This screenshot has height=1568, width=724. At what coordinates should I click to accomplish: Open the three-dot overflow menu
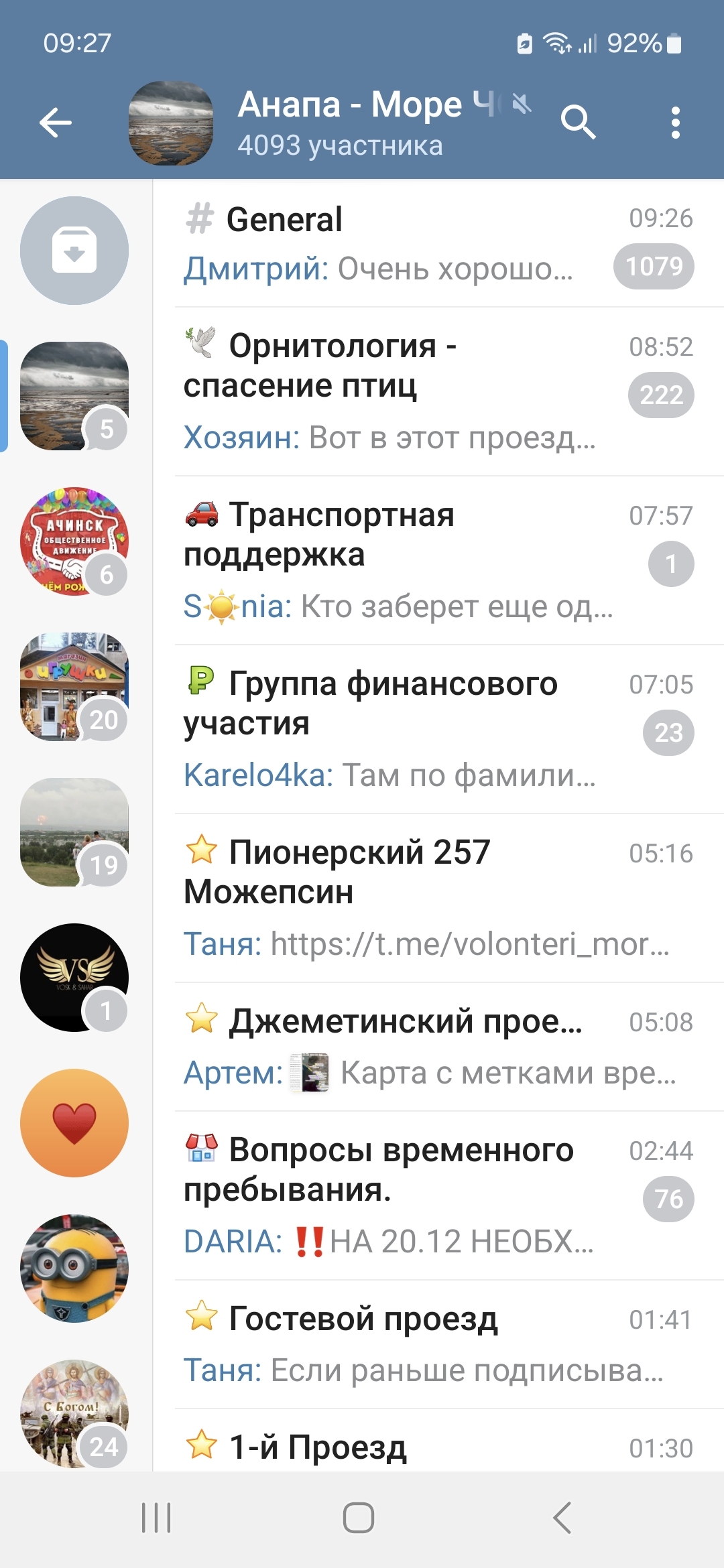point(675,123)
